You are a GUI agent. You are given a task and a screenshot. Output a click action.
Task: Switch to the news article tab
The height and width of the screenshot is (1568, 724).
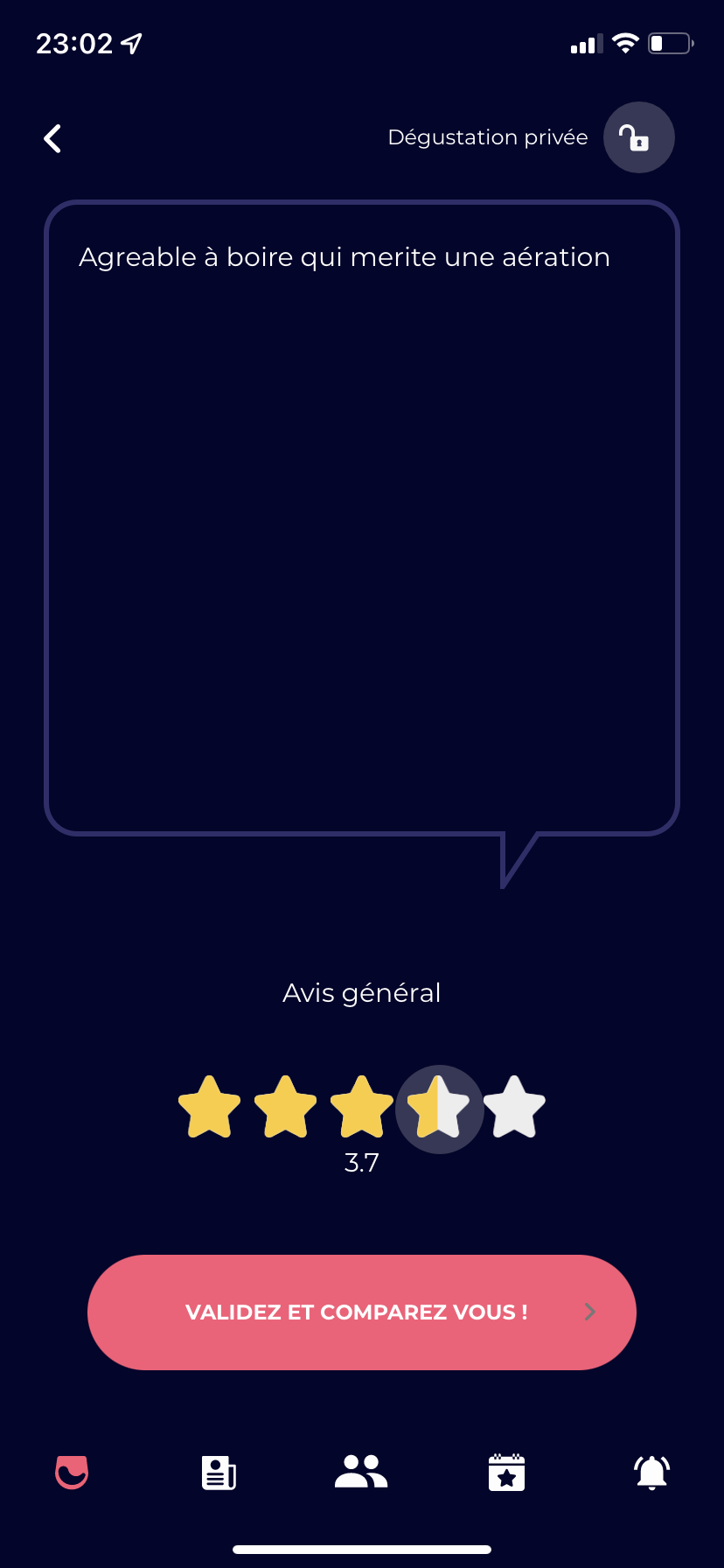click(218, 1473)
